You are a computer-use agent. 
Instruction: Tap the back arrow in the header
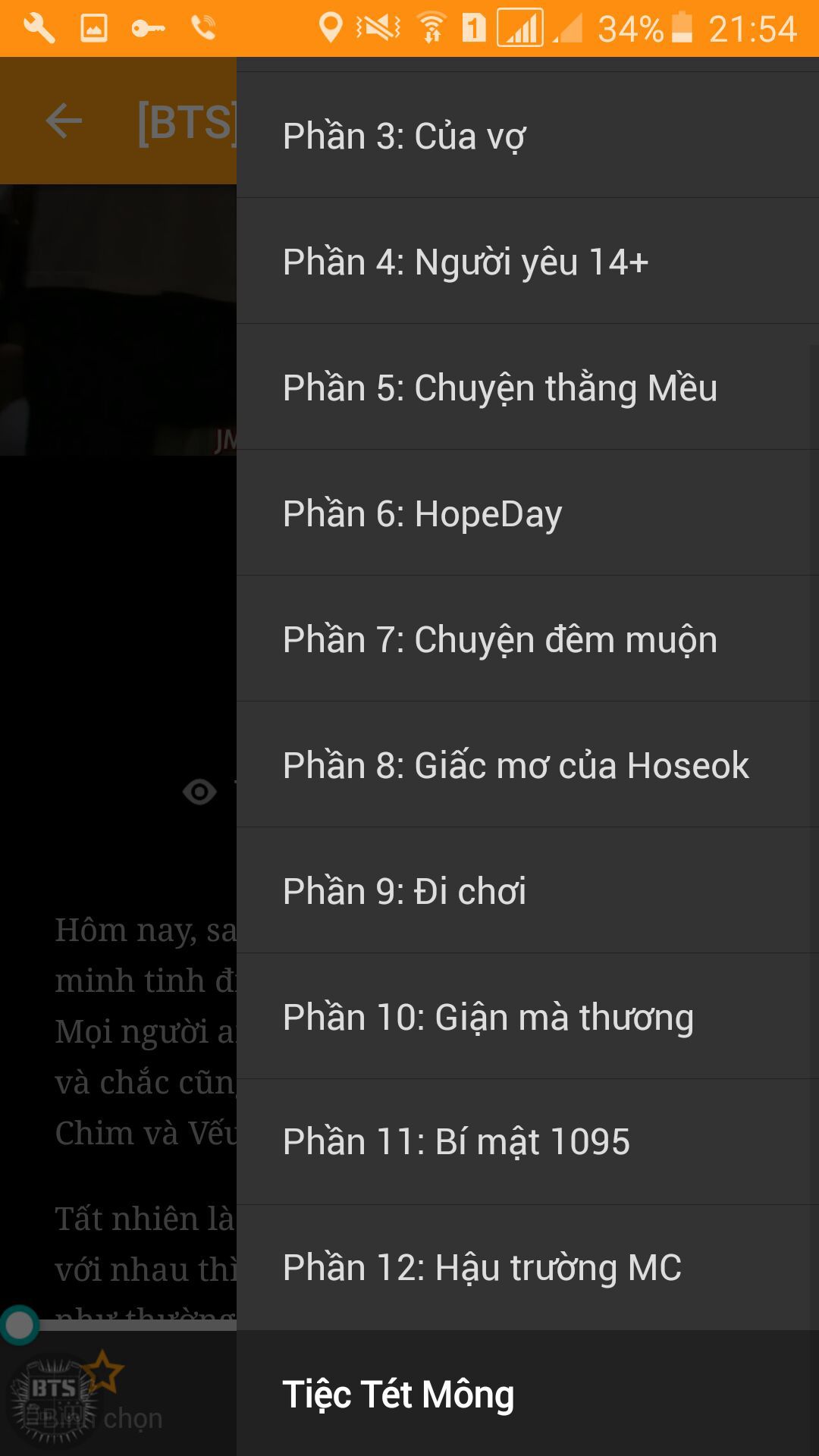pyautogui.click(x=64, y=121)
